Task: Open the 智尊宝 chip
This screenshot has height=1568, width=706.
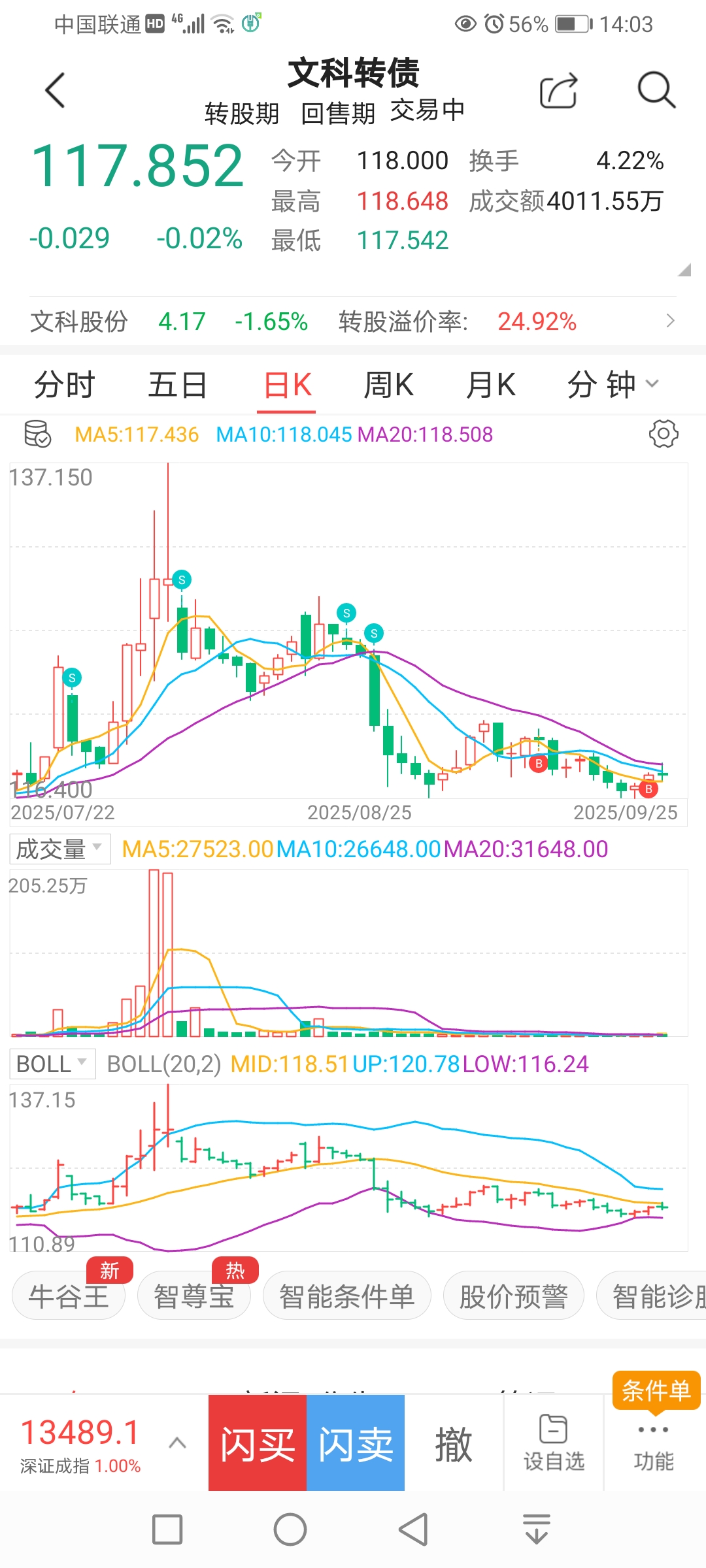Action: pyautogui.click(x=194, y=1296)
